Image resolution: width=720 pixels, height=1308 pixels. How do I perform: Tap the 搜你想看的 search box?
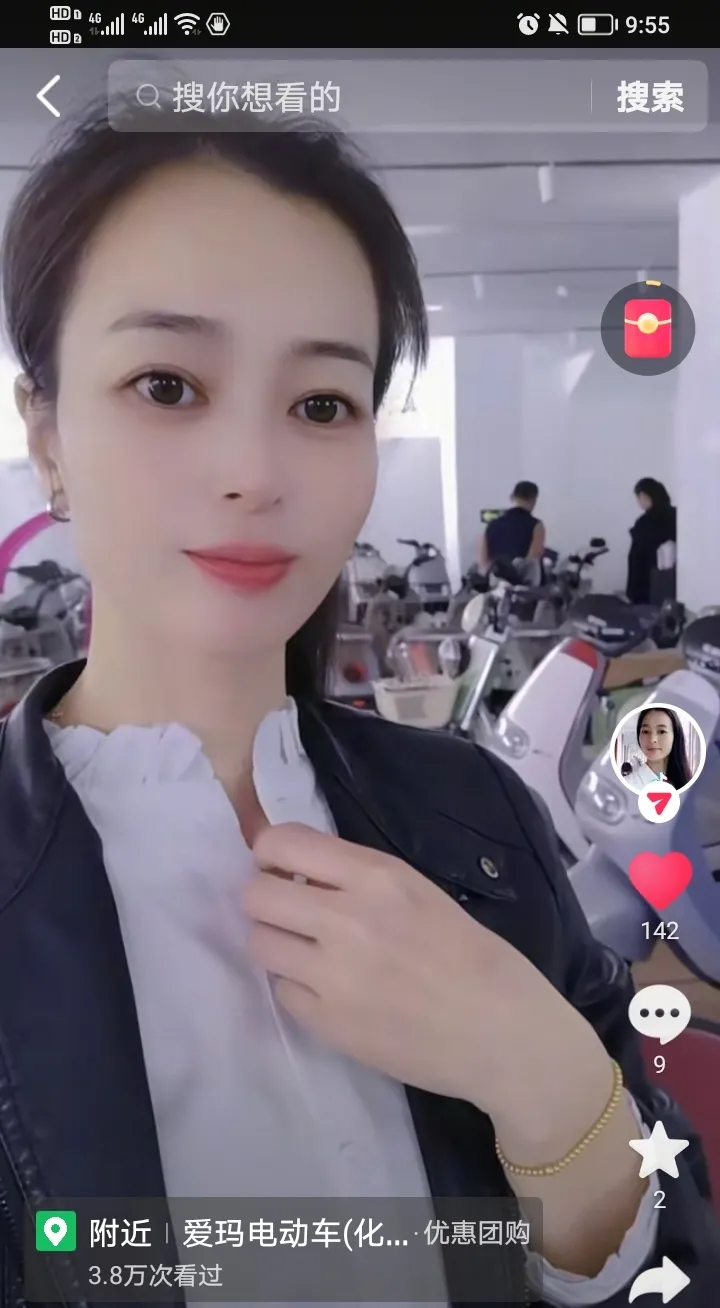coord(350,97)
